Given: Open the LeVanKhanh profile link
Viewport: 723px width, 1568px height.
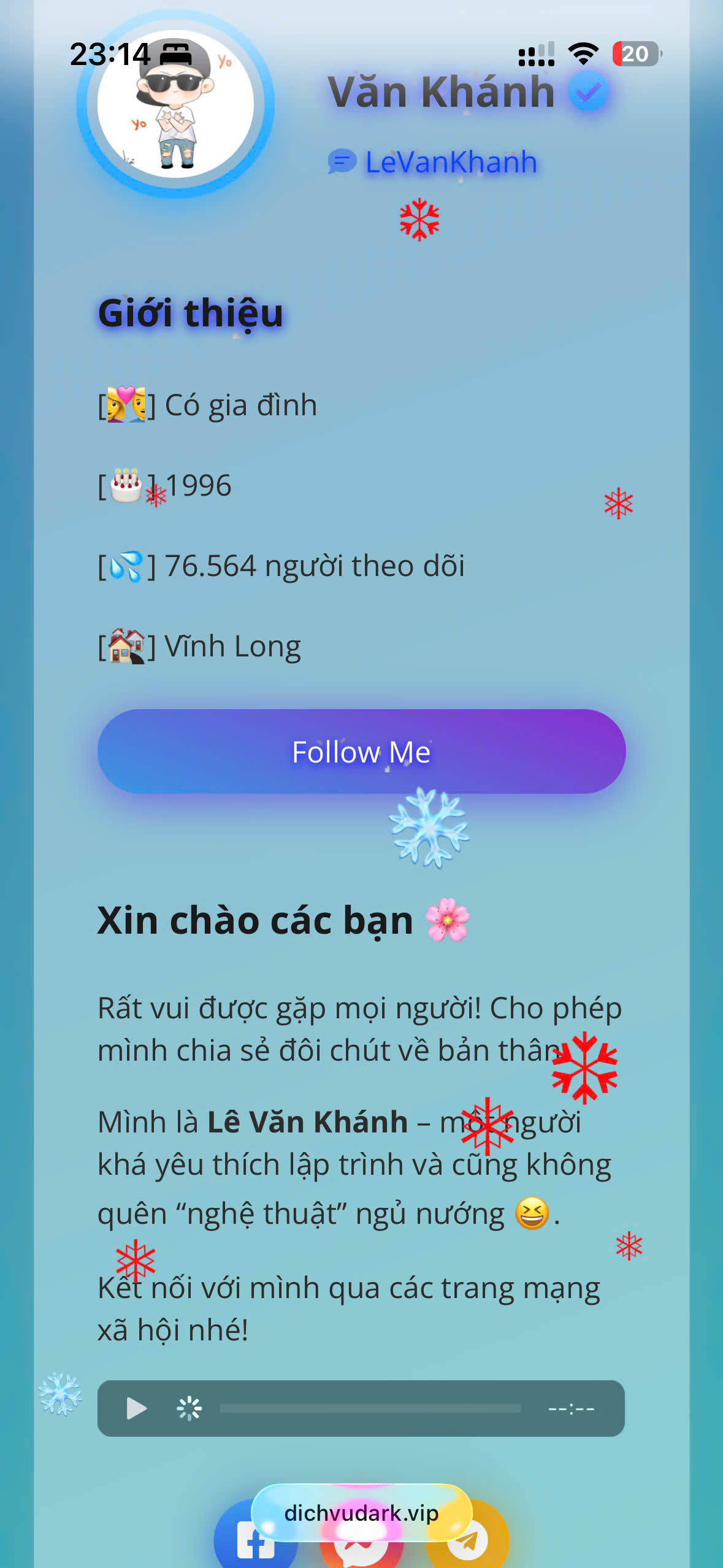Looking at the screenshot, I should 451,163.
